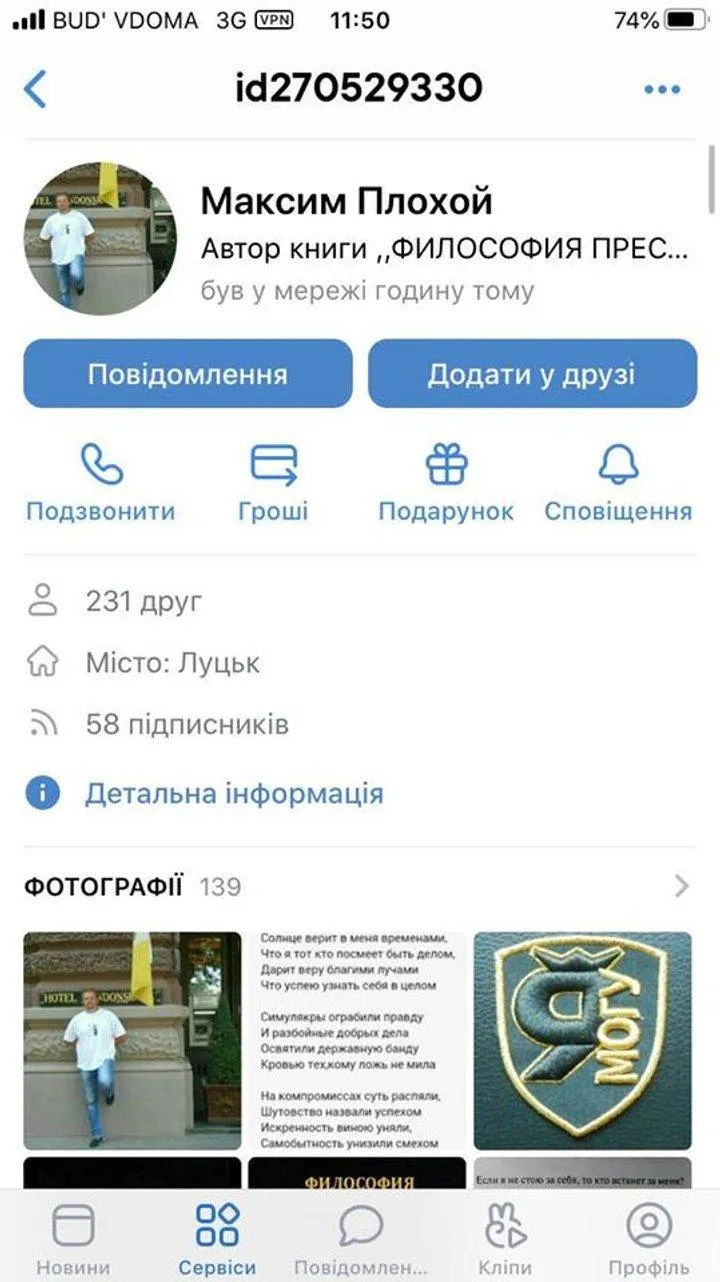Switch to the Кліпи tab
This screenshot has width=720, height=1282.
point(505,1240)
